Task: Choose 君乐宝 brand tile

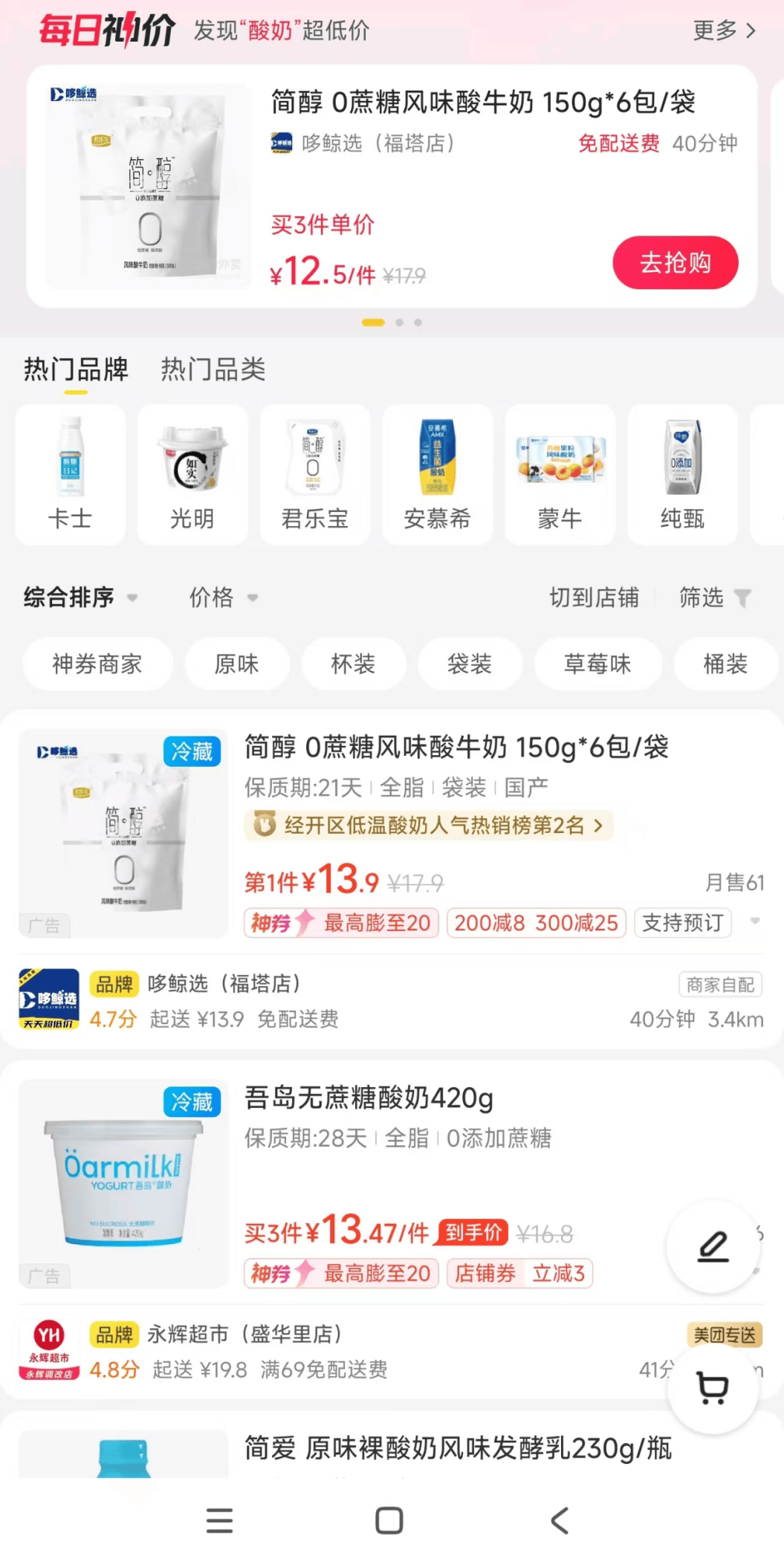Action: click(x=315, y=475)
